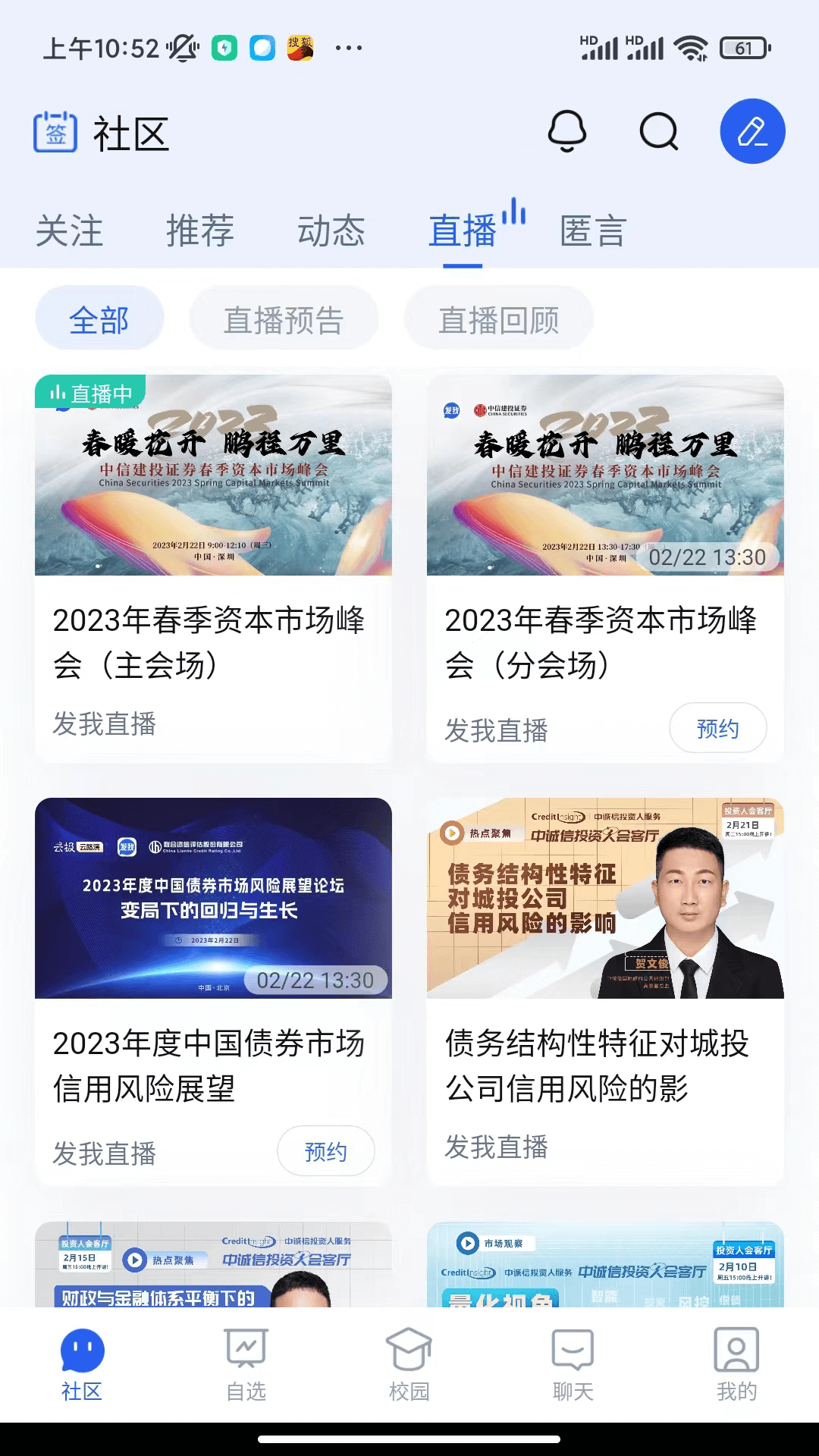Switch to the 匿言 tab
Image resolution: width=819 pixels, height=1456 pixels.
pyautogui.click(x=592, y=231)
